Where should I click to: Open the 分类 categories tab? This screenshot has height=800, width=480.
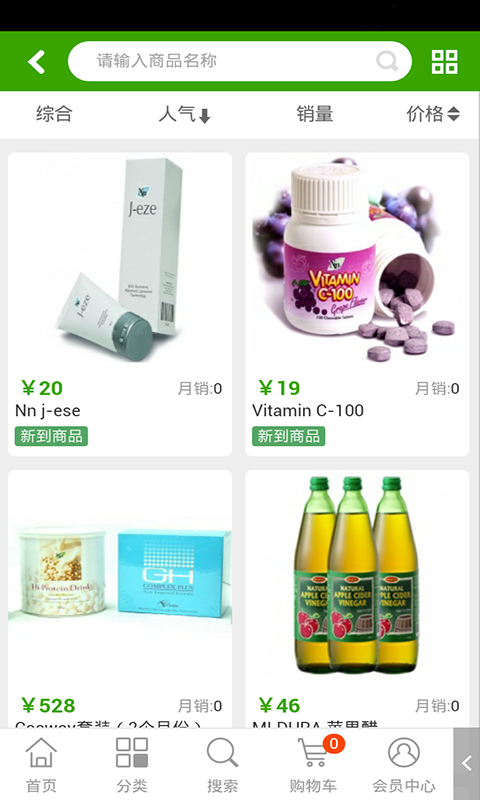coord(132,764)
